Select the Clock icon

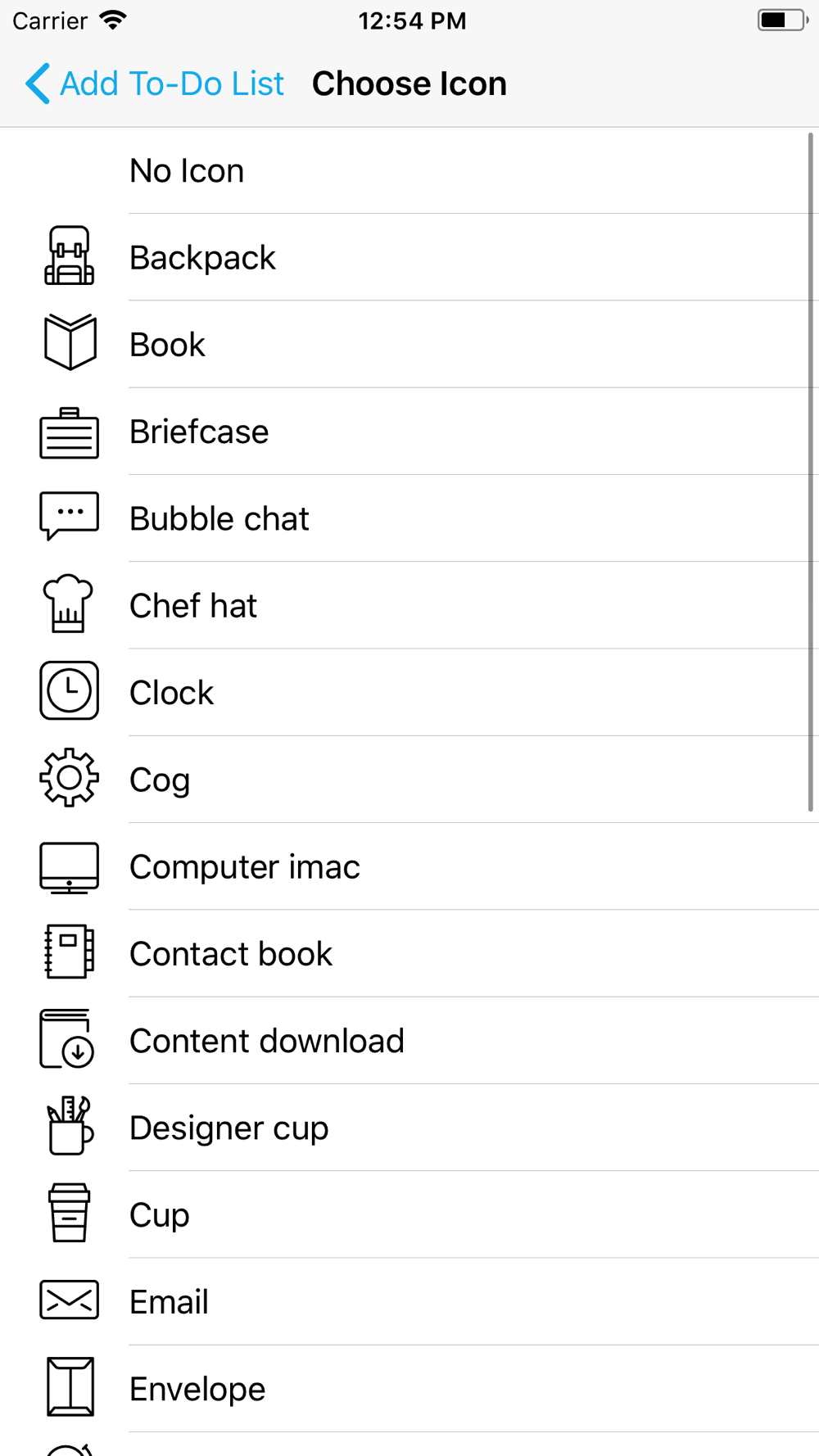(x=409, y=692)
